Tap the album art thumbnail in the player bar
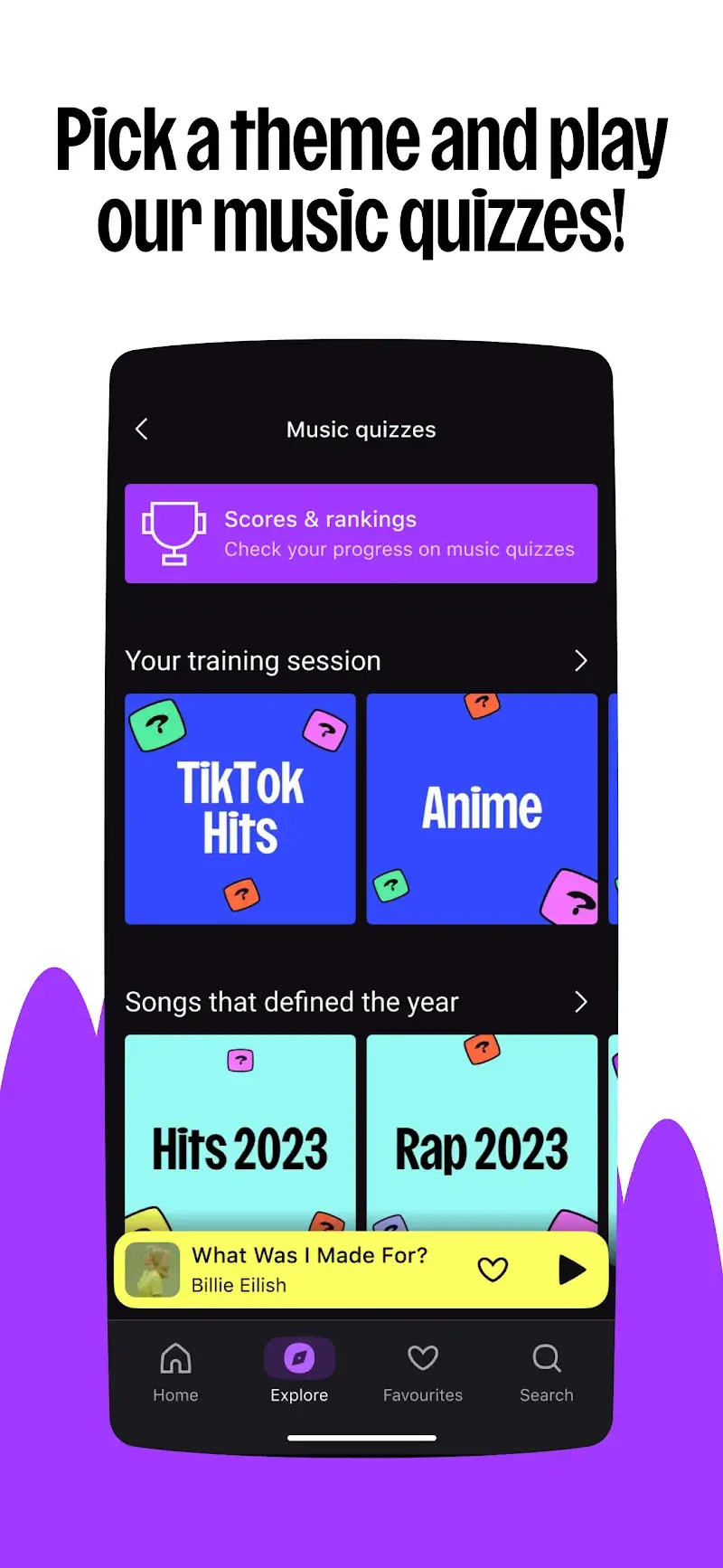The width and height of the screenshot is (723, 1568). coord(153,1269)
